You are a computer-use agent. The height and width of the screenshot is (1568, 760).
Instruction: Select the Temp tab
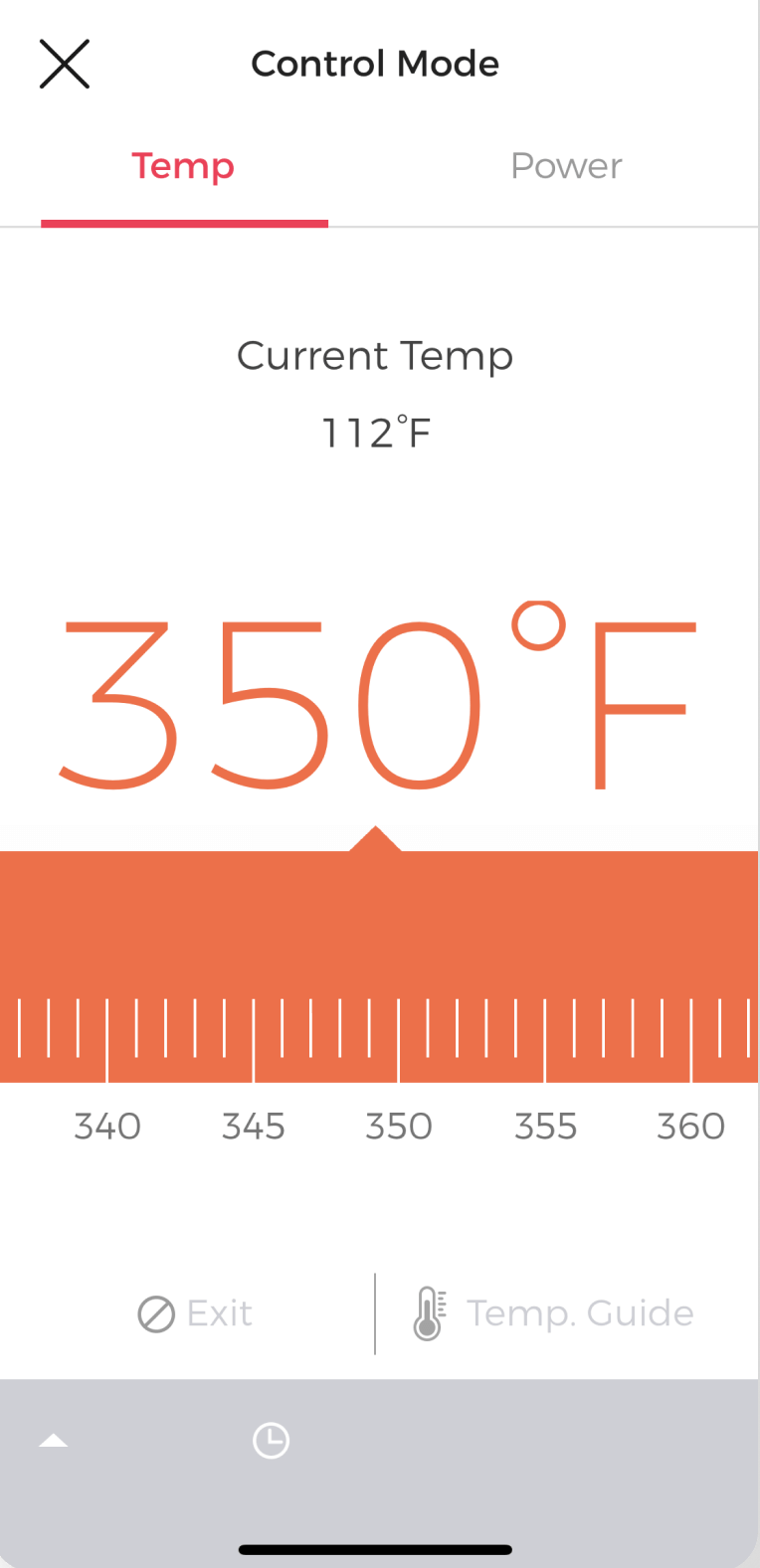pyautogui.click(x=184, y=166)
